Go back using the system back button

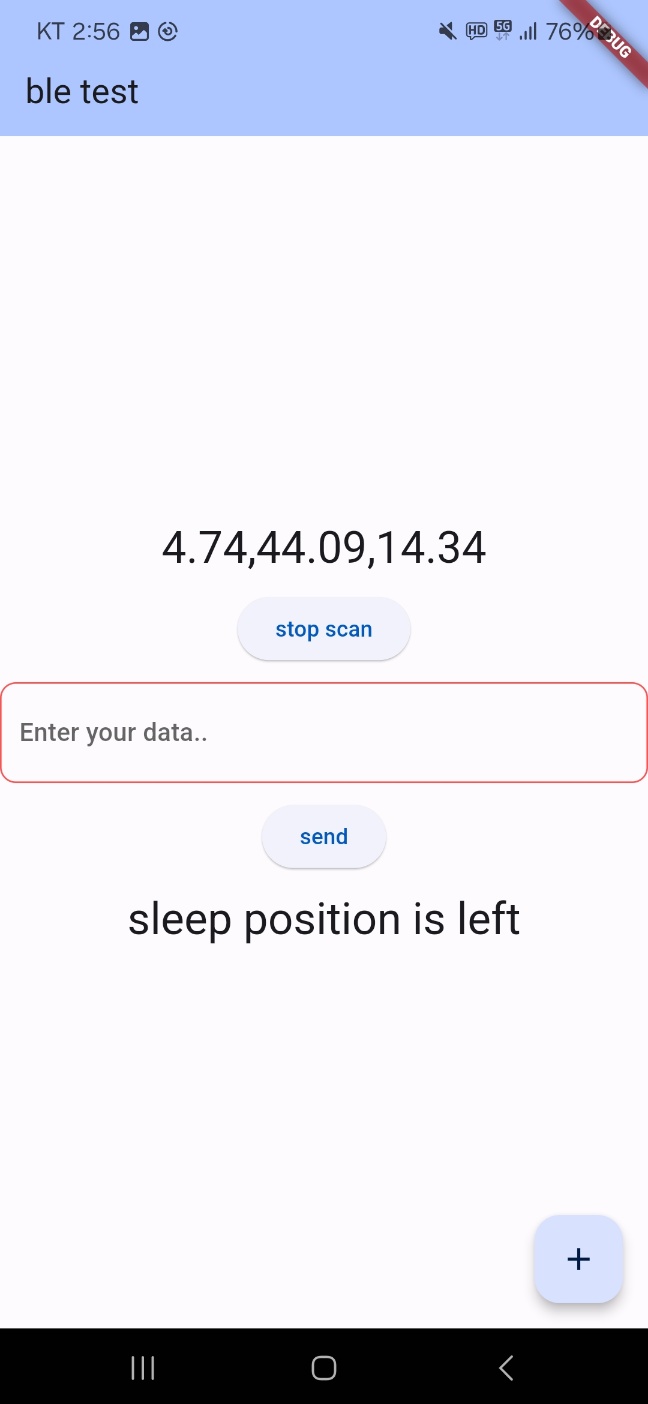click(506, 1367)
